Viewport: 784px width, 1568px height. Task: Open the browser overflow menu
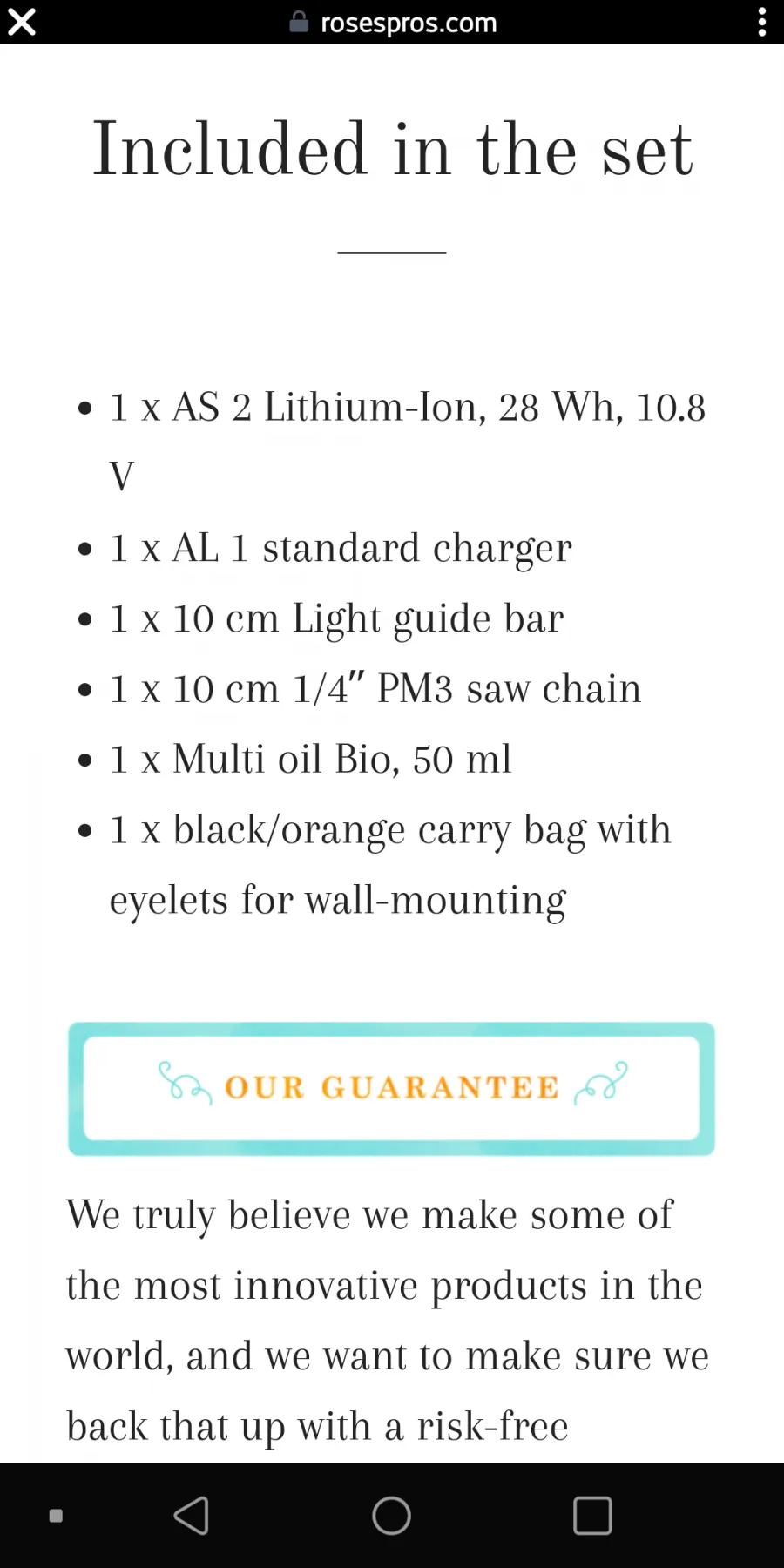coord(762,22)
